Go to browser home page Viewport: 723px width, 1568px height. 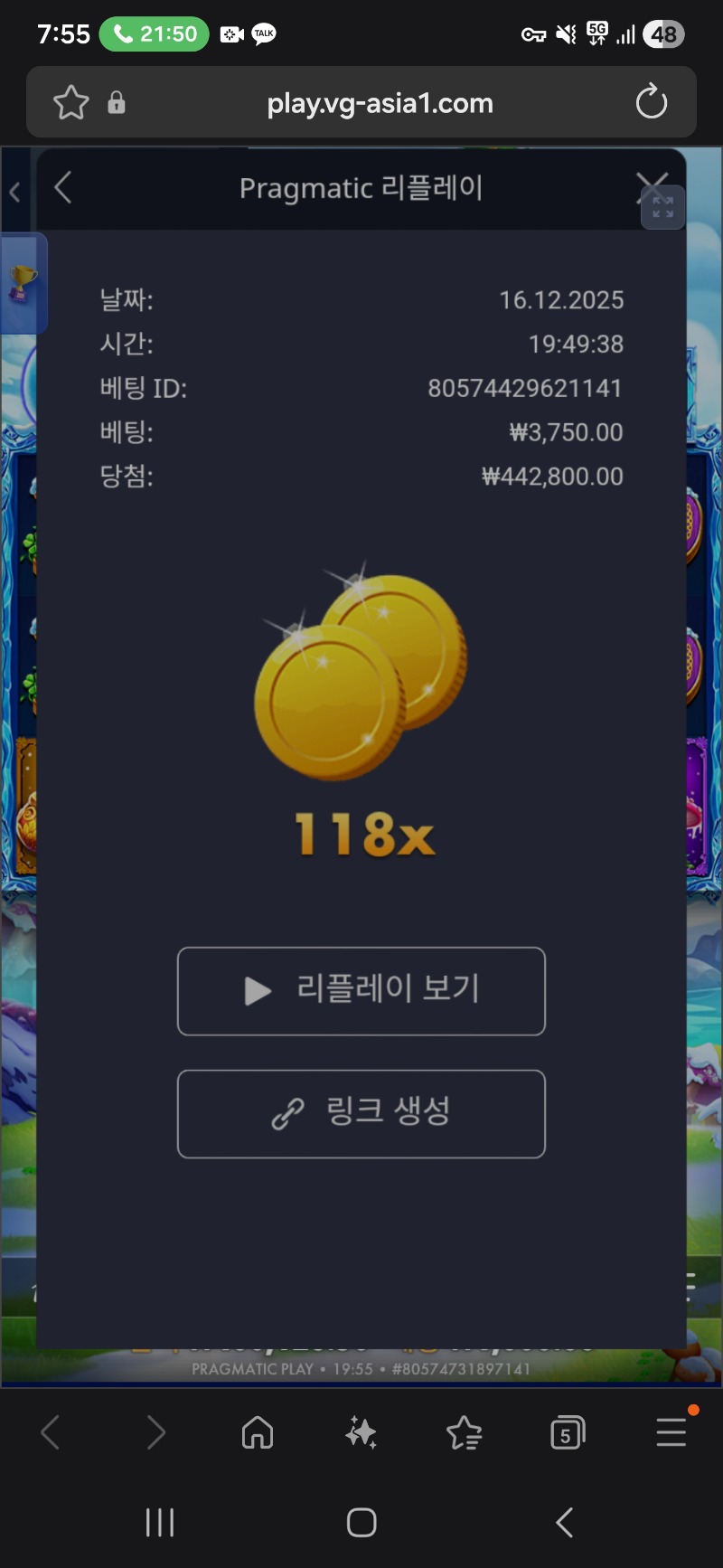point(258,1432)
